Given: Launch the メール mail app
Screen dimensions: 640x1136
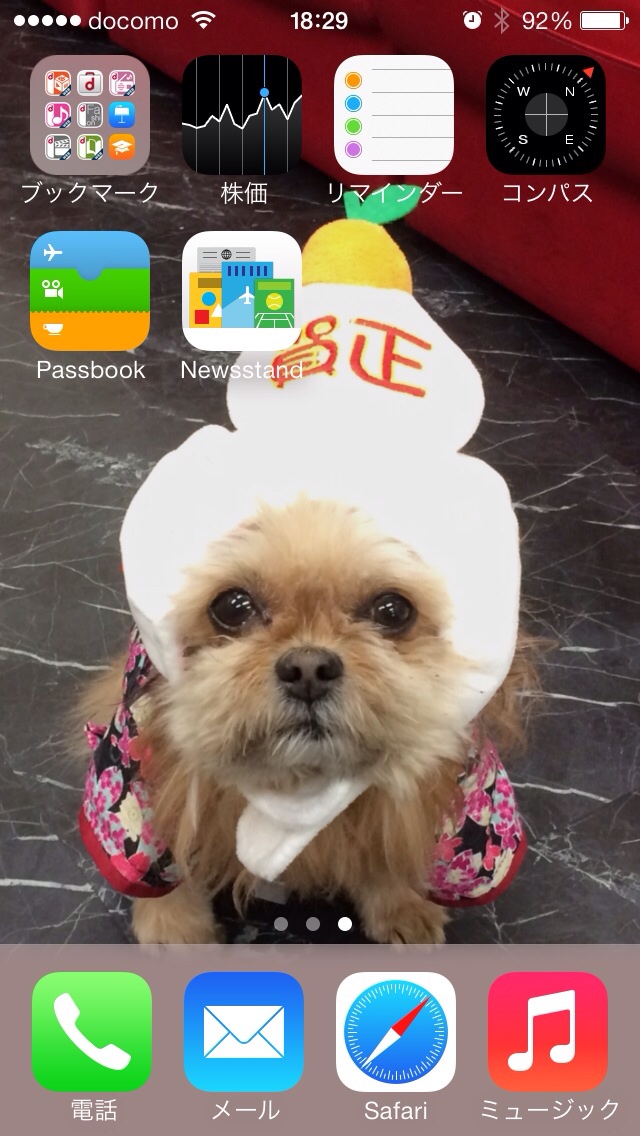Looking at the screenshot, I should 244,1031.
